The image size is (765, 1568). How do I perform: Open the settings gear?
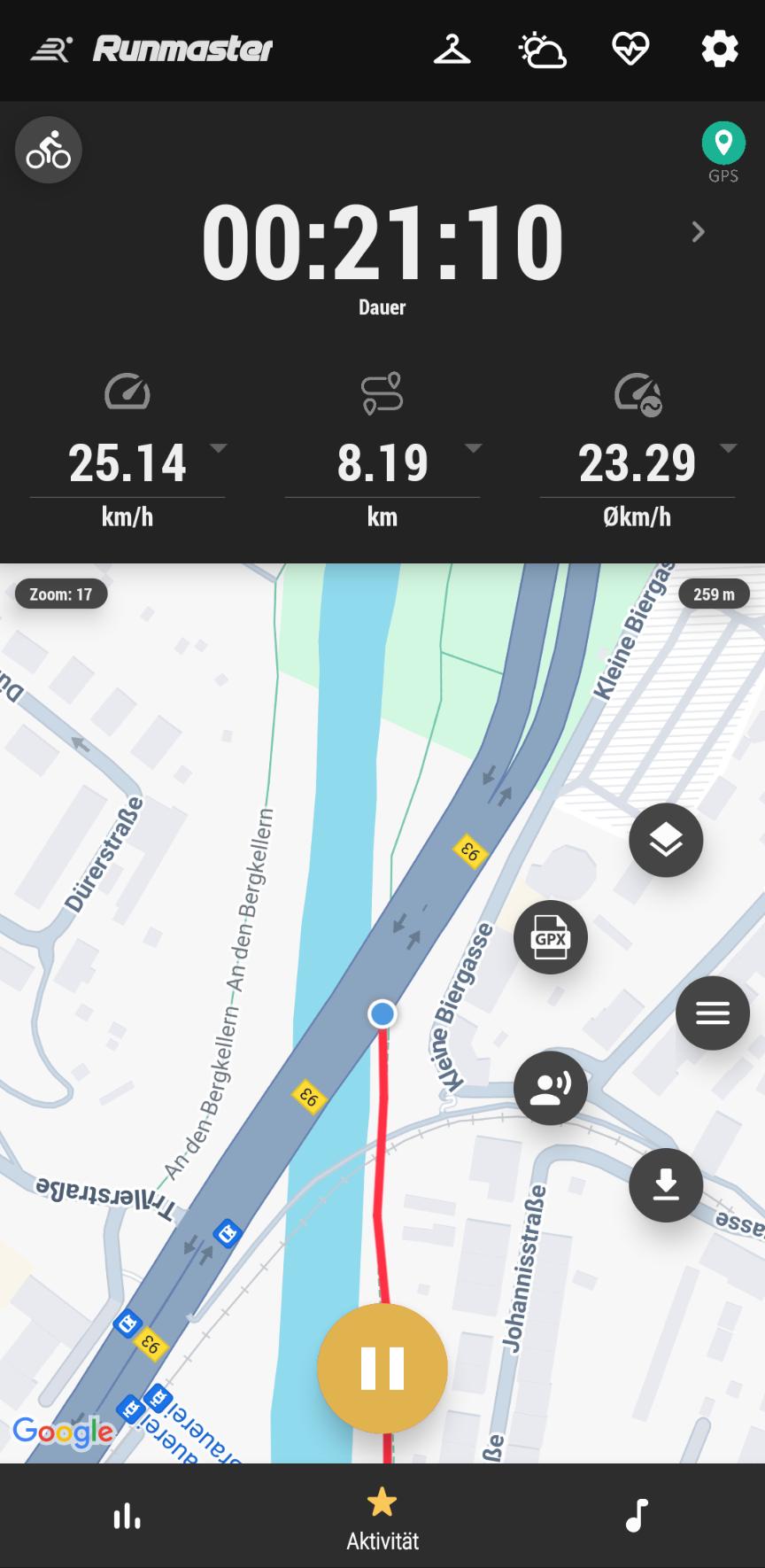point(719,49)
